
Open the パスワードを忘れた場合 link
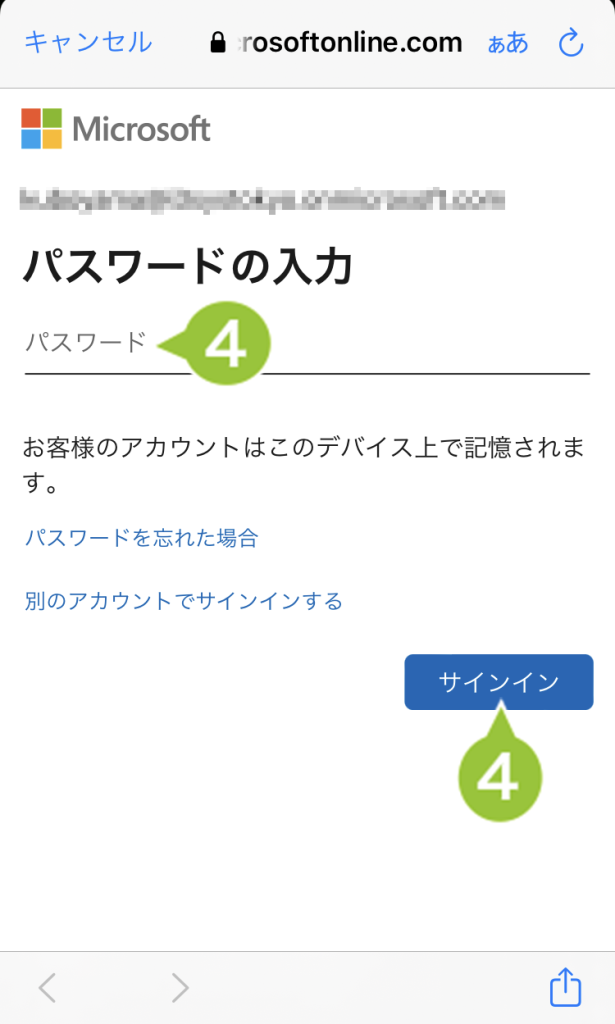point(142,537)
